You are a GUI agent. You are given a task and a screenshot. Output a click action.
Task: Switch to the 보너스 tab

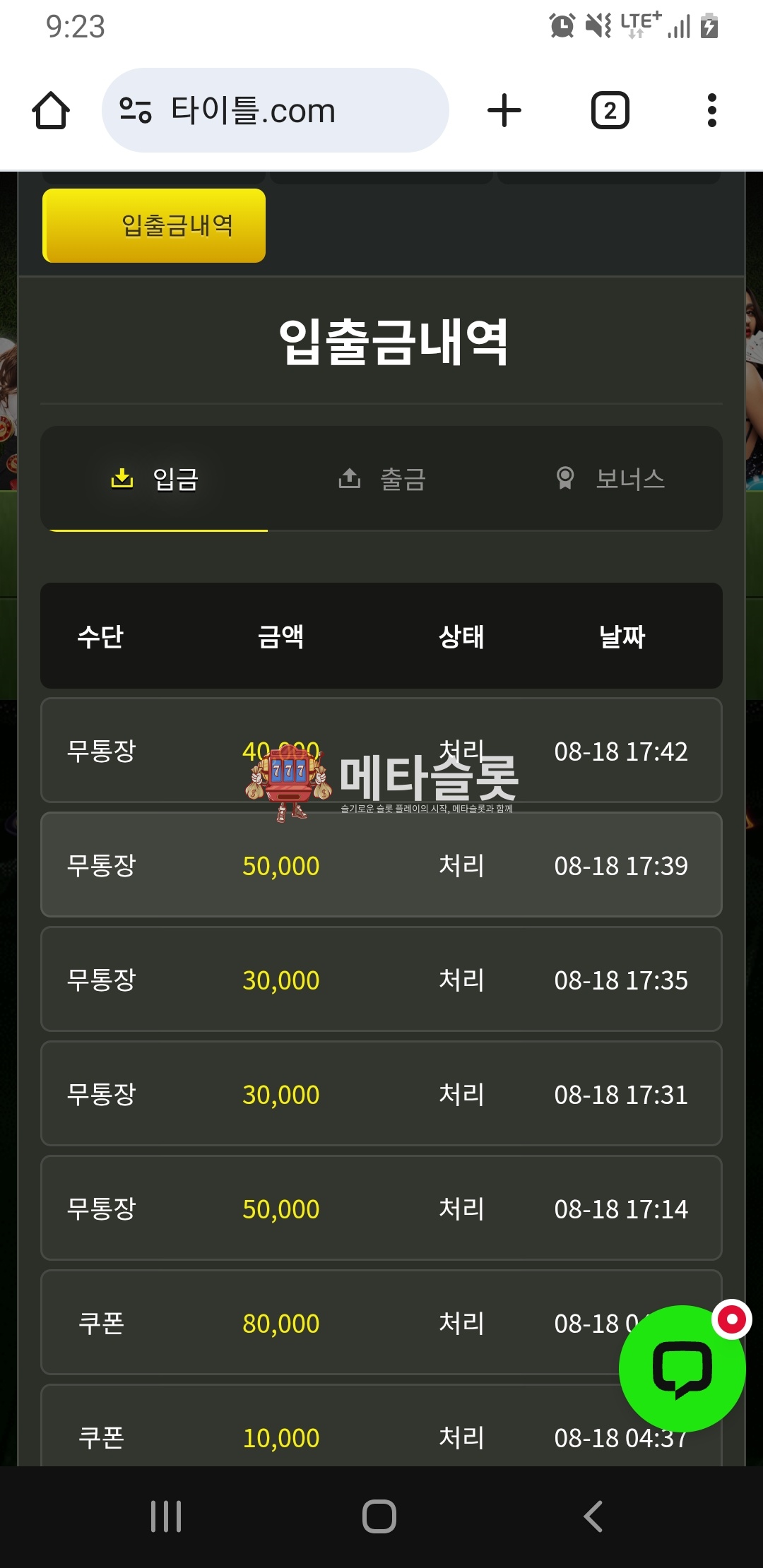tap(610, 479)
